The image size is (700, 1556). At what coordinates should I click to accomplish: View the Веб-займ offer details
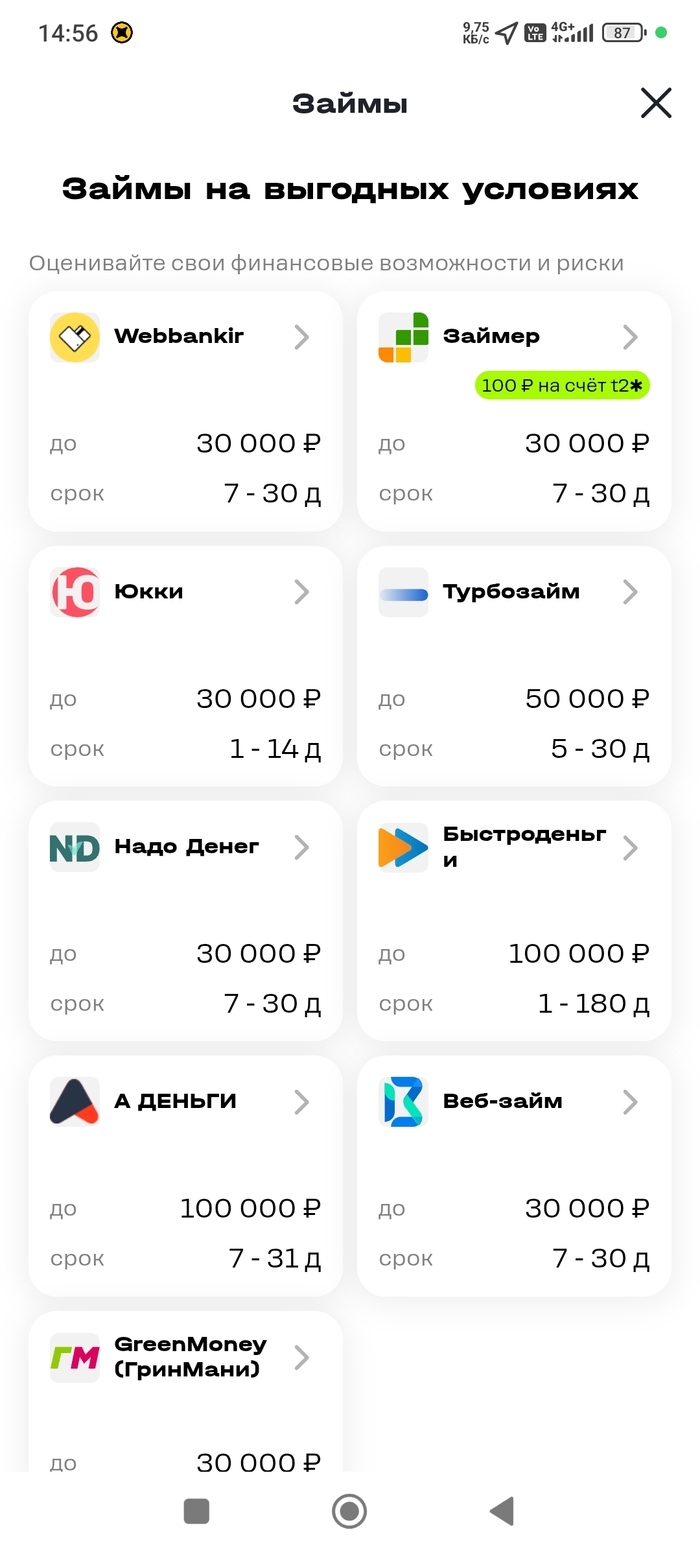click(514, 1176)
